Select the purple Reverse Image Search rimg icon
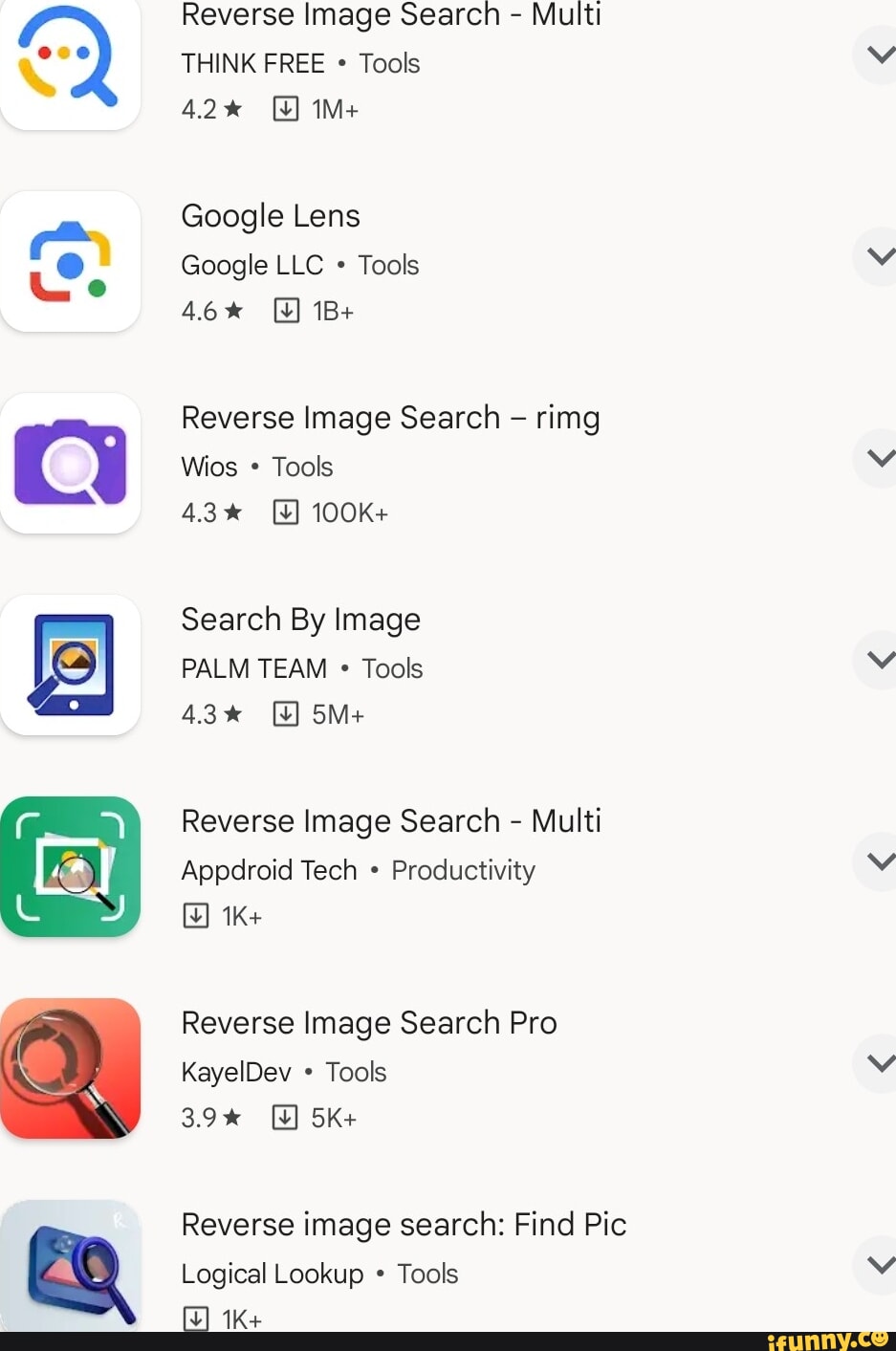896x1351 pixels. click(x=71, y=463)
